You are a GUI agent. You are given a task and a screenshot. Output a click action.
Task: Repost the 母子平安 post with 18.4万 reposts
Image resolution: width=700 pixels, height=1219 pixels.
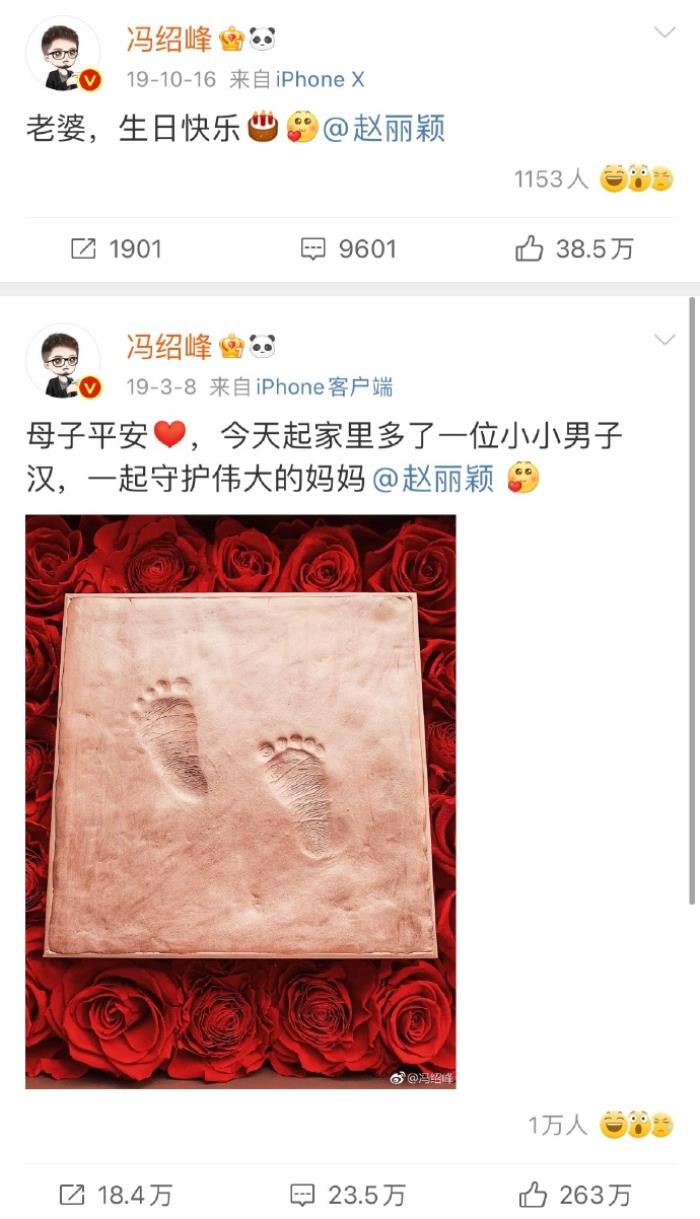click(116, 1194)
